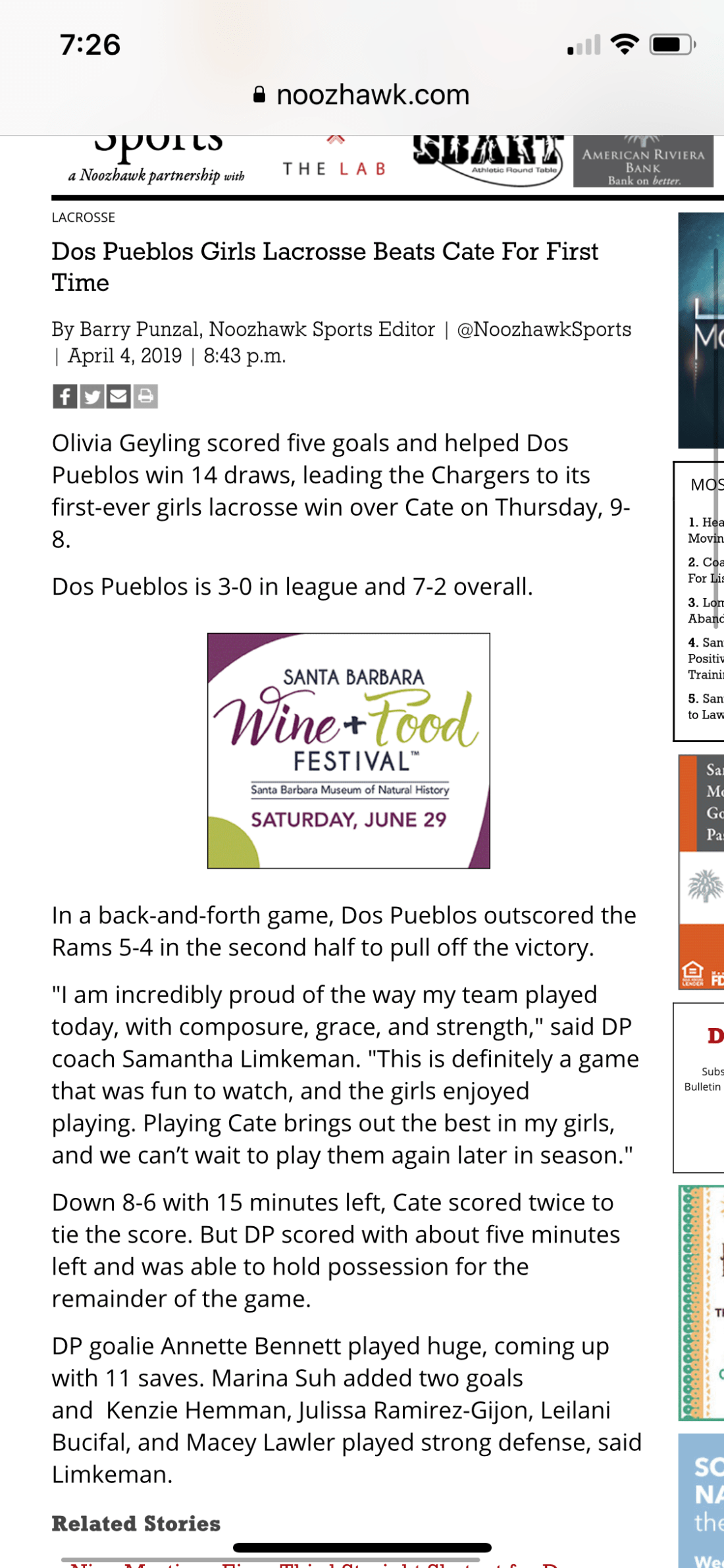Visit The Lab sponsor link
724x1568 pixels.
tap(335, 165)
